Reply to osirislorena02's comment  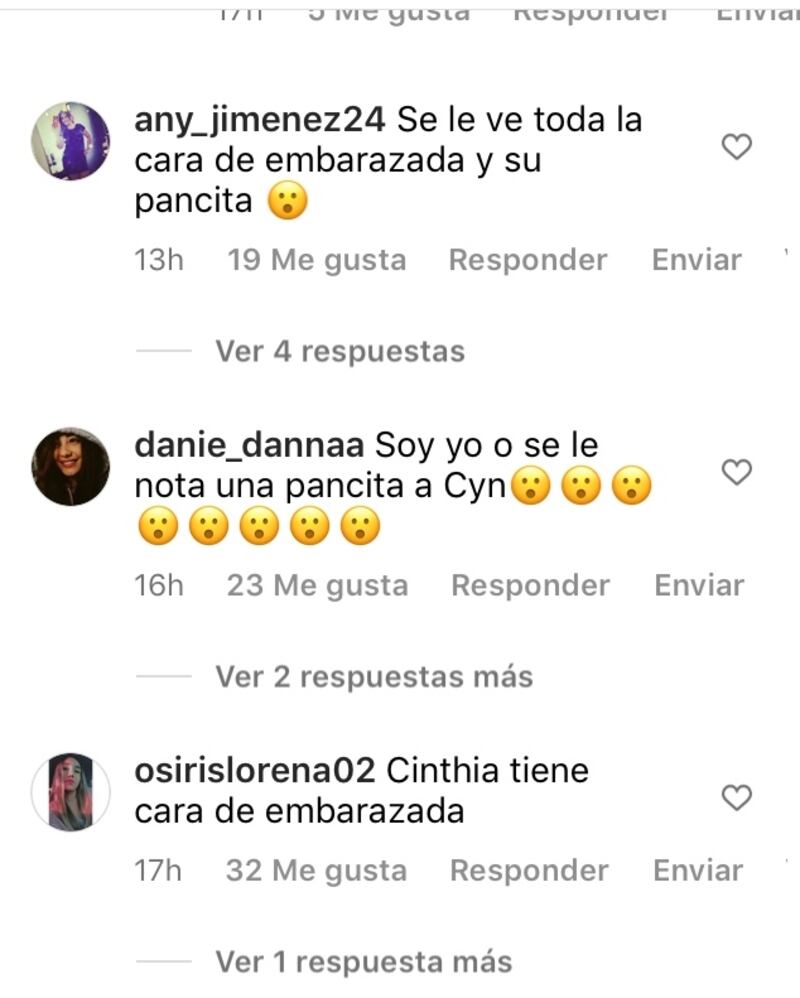point(529,870)
